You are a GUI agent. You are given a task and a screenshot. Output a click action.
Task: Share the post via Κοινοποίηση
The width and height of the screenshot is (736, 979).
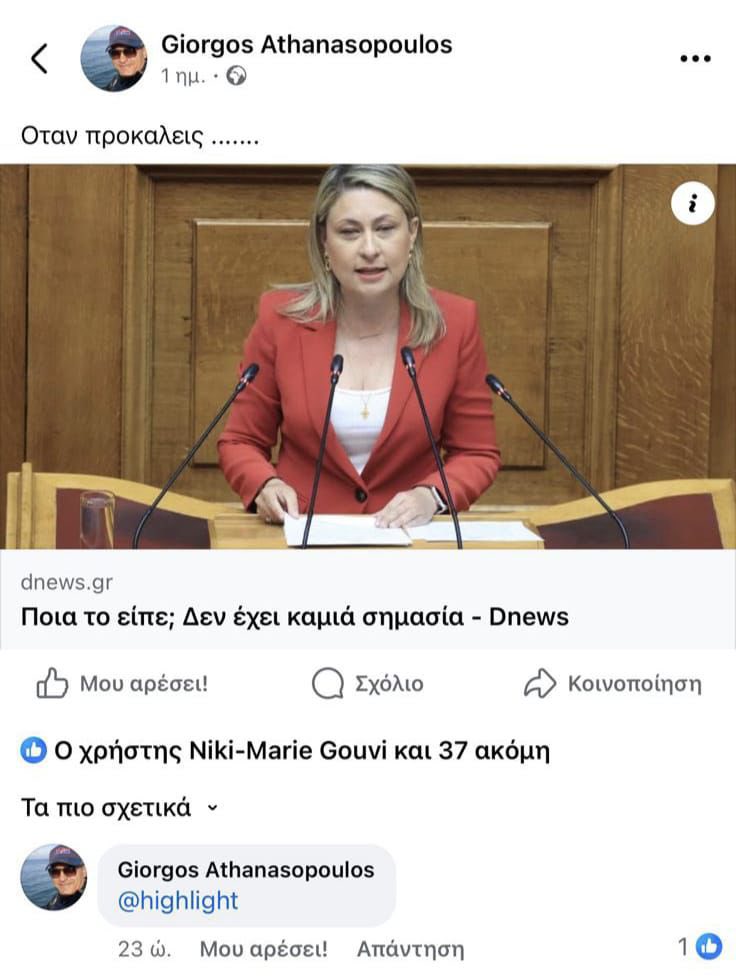point(612,684)
